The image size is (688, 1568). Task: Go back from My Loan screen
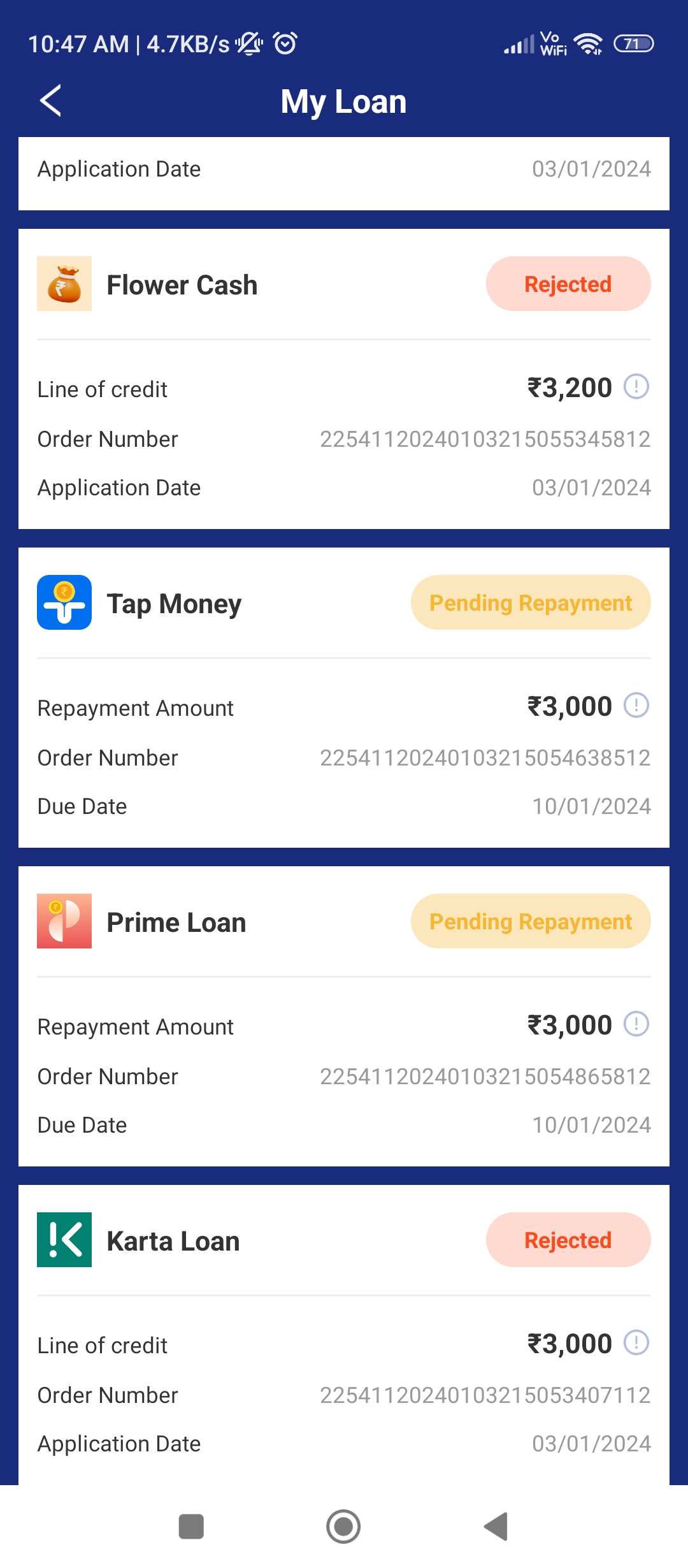(x=51, y=101)
